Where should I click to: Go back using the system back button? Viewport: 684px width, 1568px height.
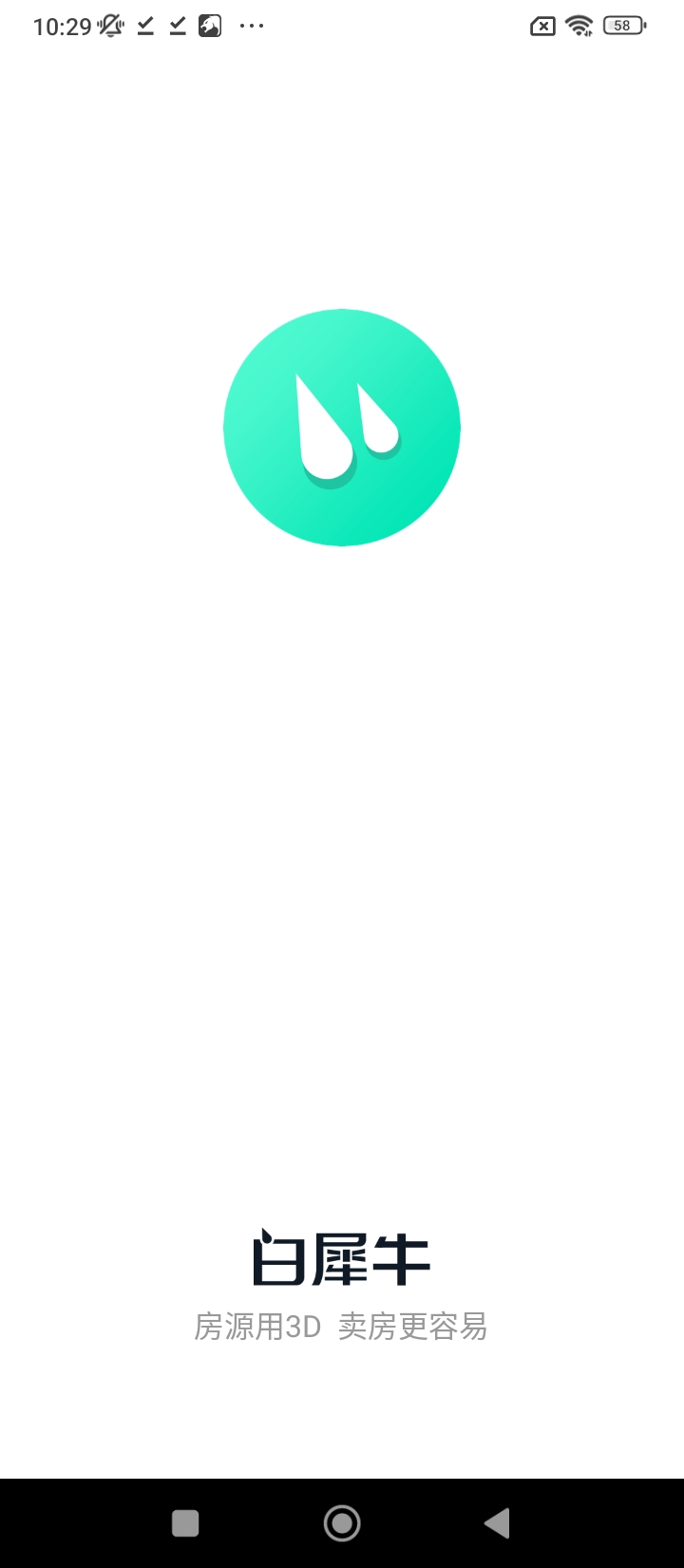tap(497, 1522)
